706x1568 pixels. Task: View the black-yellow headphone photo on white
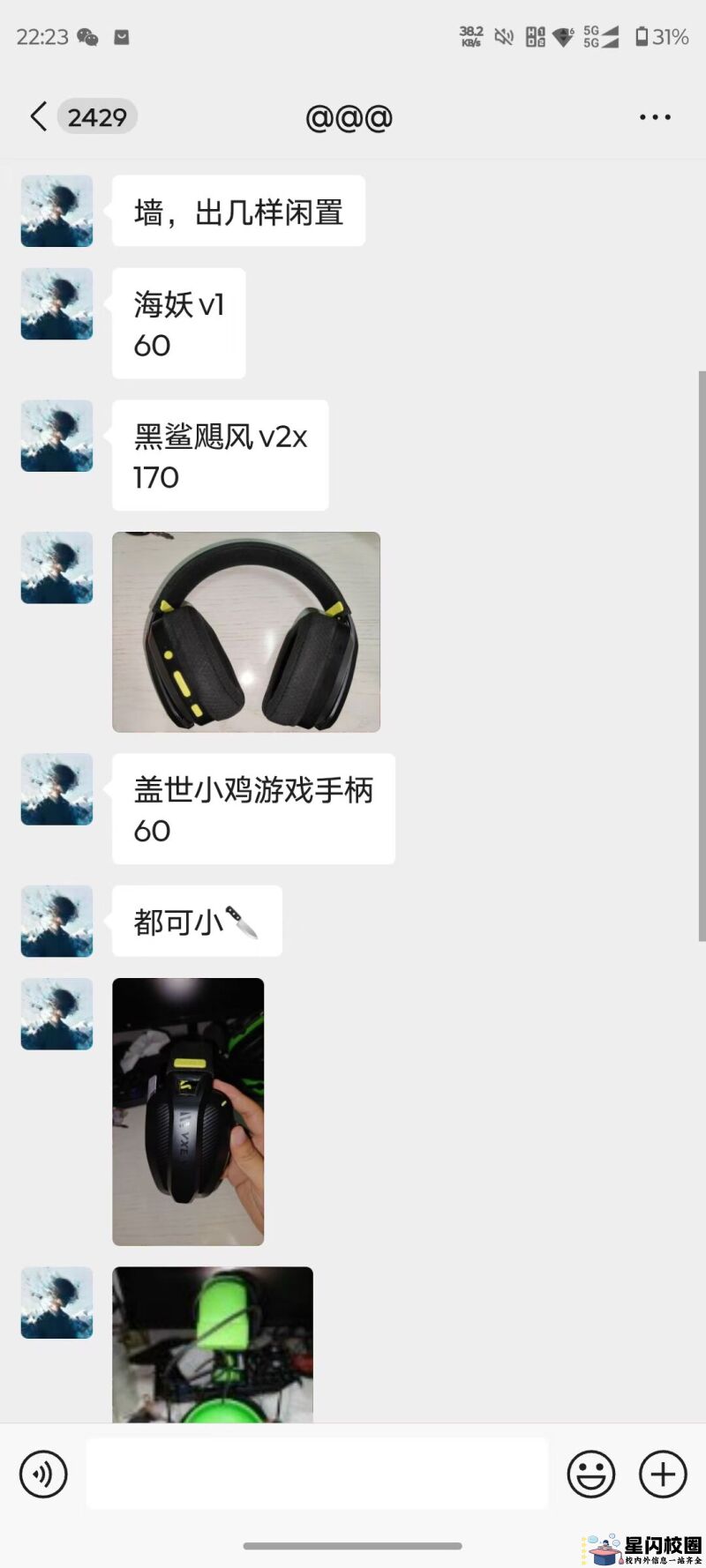click(246, 631)
